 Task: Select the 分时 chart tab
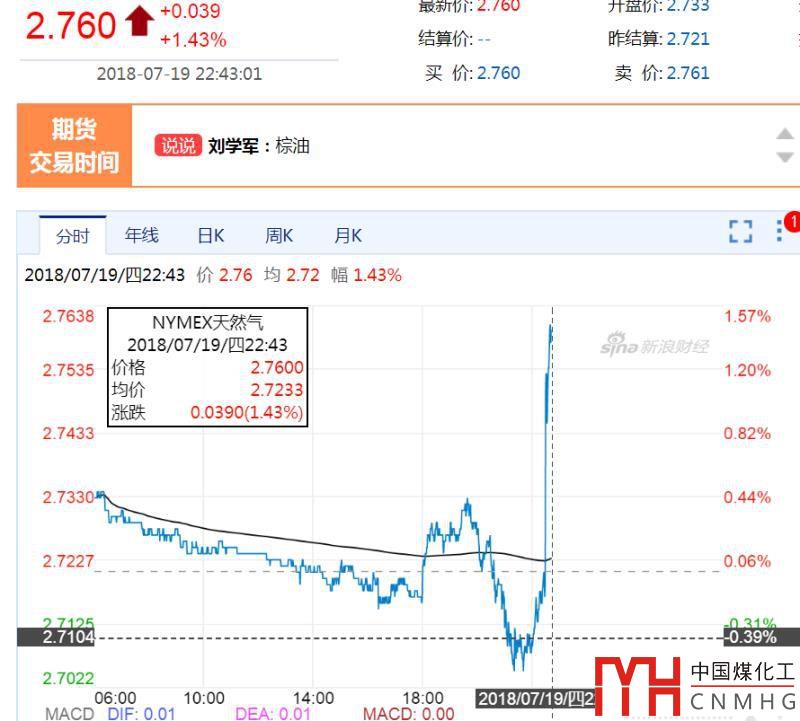click(72, 236)
